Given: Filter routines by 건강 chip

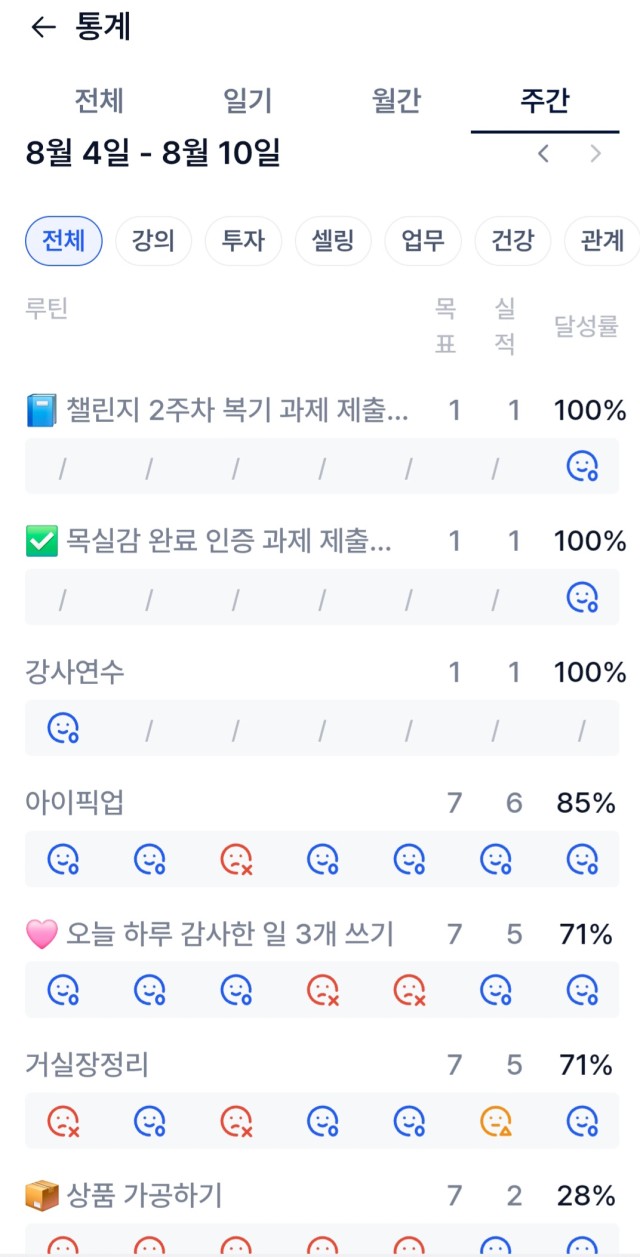Looking at the screenshot, I should tap(513, 241).
